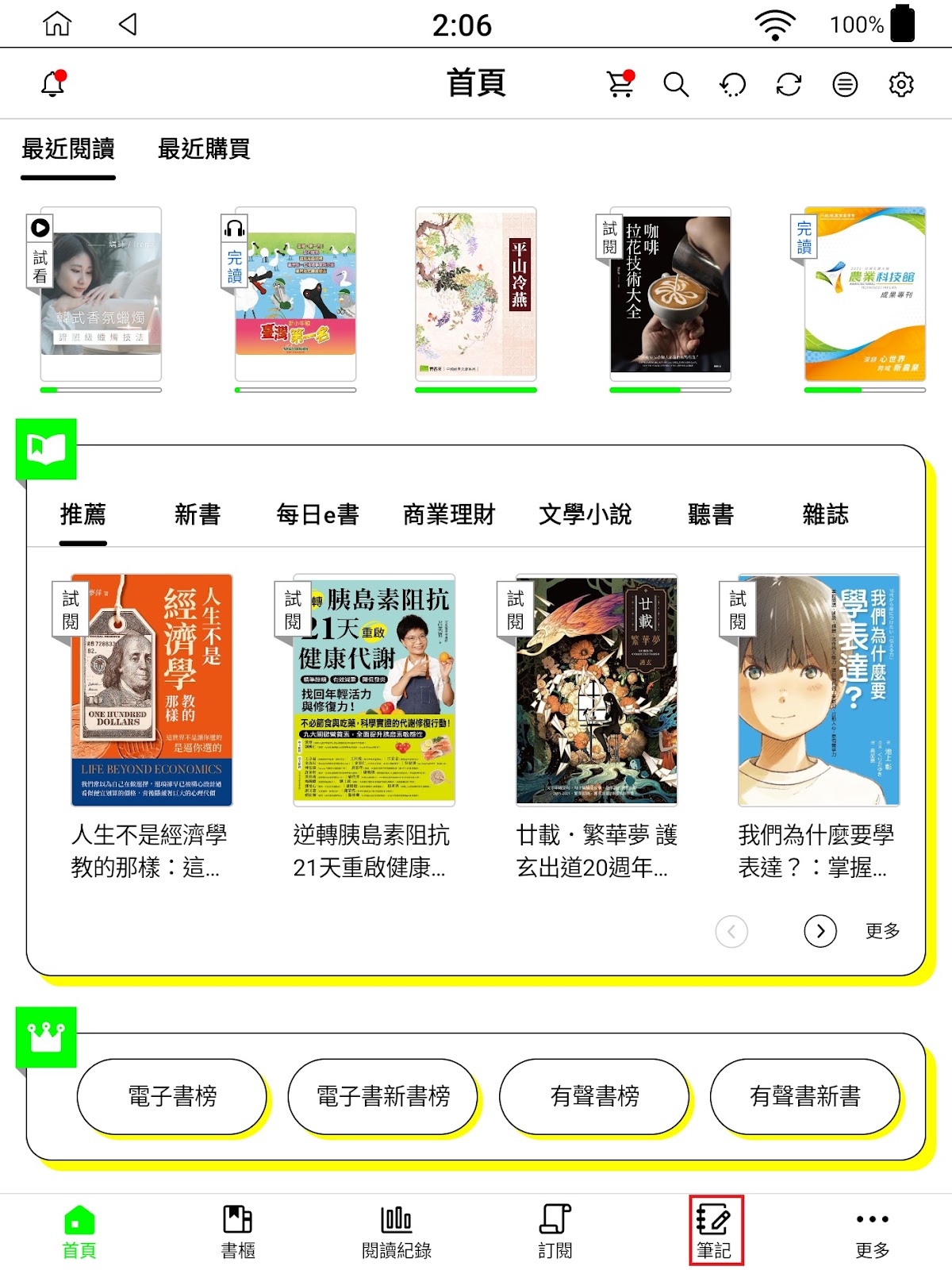Go to system home screen

(57, 24)
